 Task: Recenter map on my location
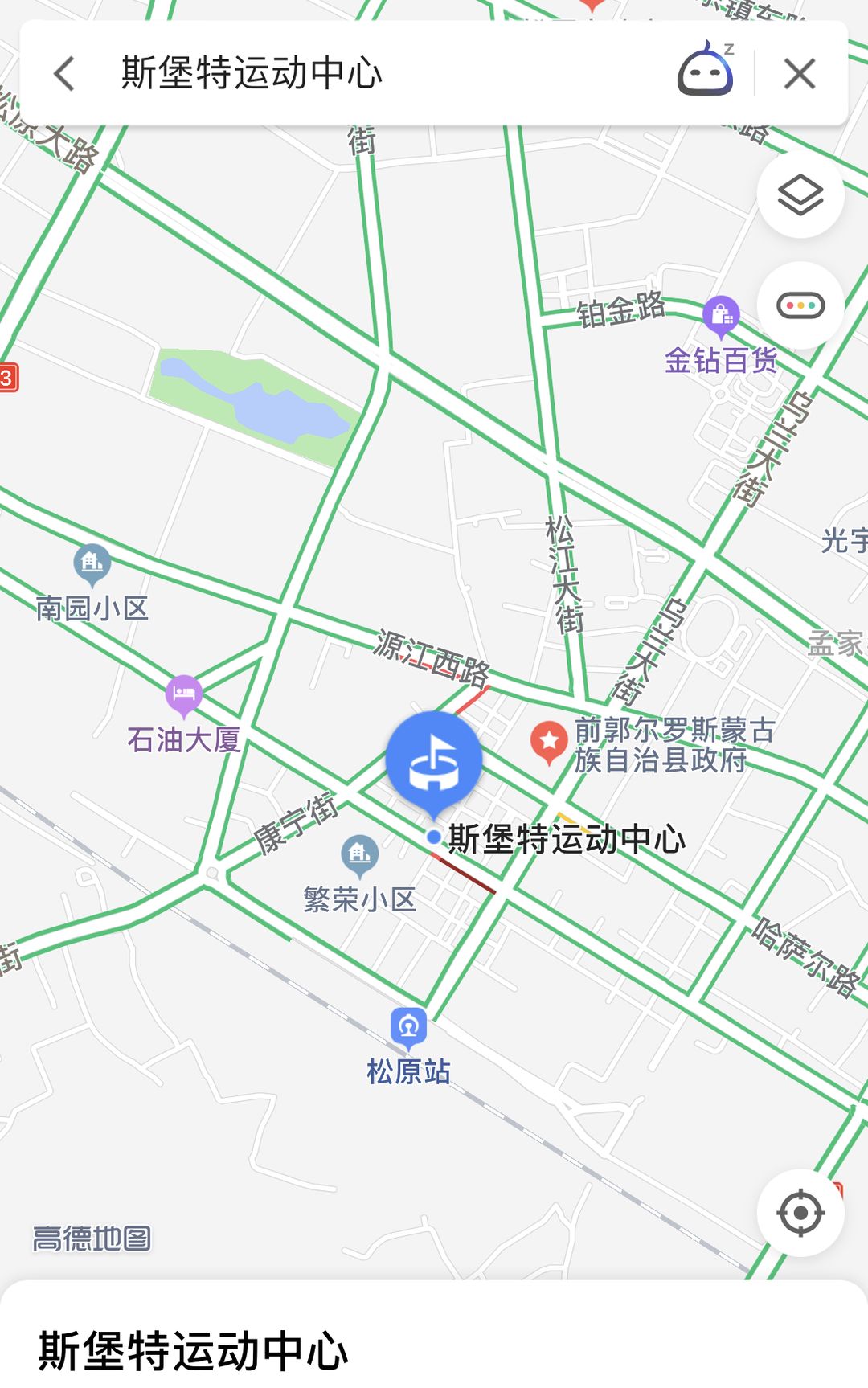800,1213
